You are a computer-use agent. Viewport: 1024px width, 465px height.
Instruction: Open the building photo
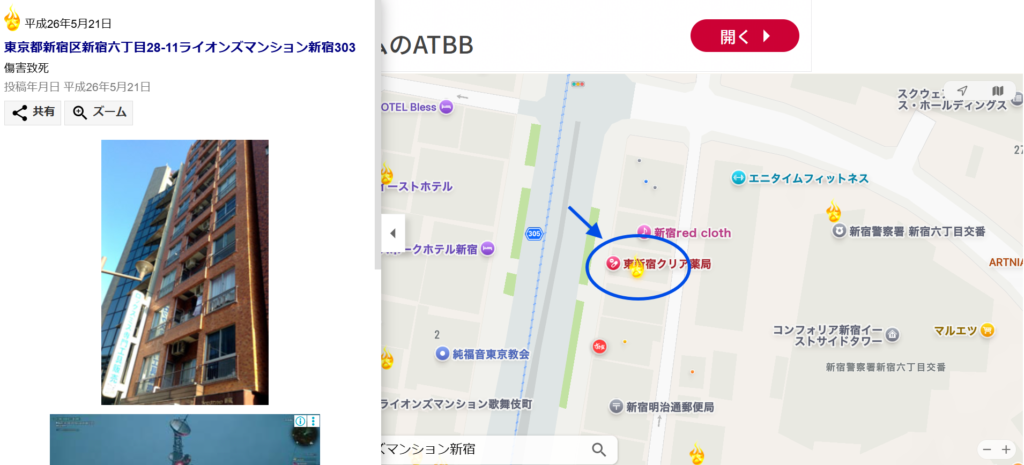click(184, 272)
